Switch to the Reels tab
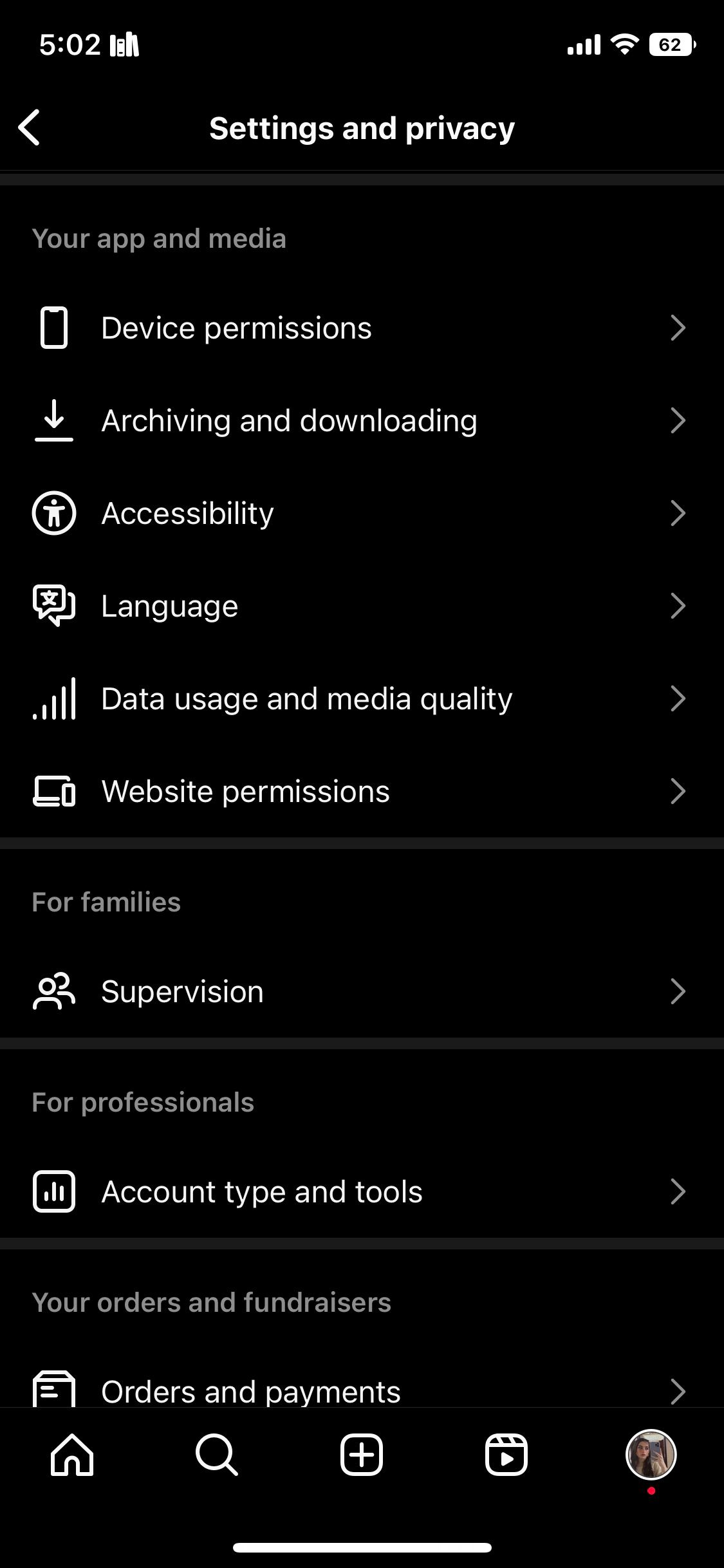 (506, 1455)
